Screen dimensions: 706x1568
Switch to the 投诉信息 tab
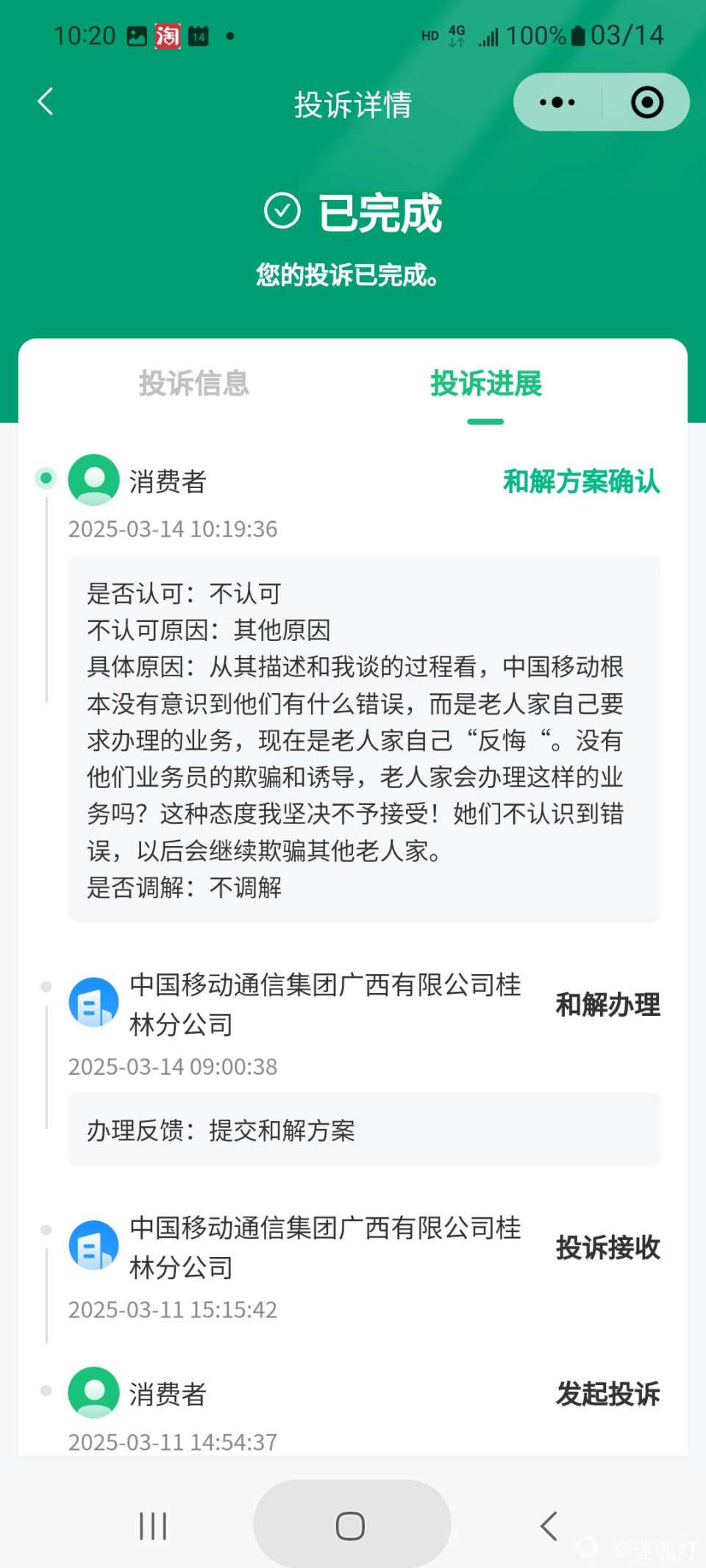(194, 384)
